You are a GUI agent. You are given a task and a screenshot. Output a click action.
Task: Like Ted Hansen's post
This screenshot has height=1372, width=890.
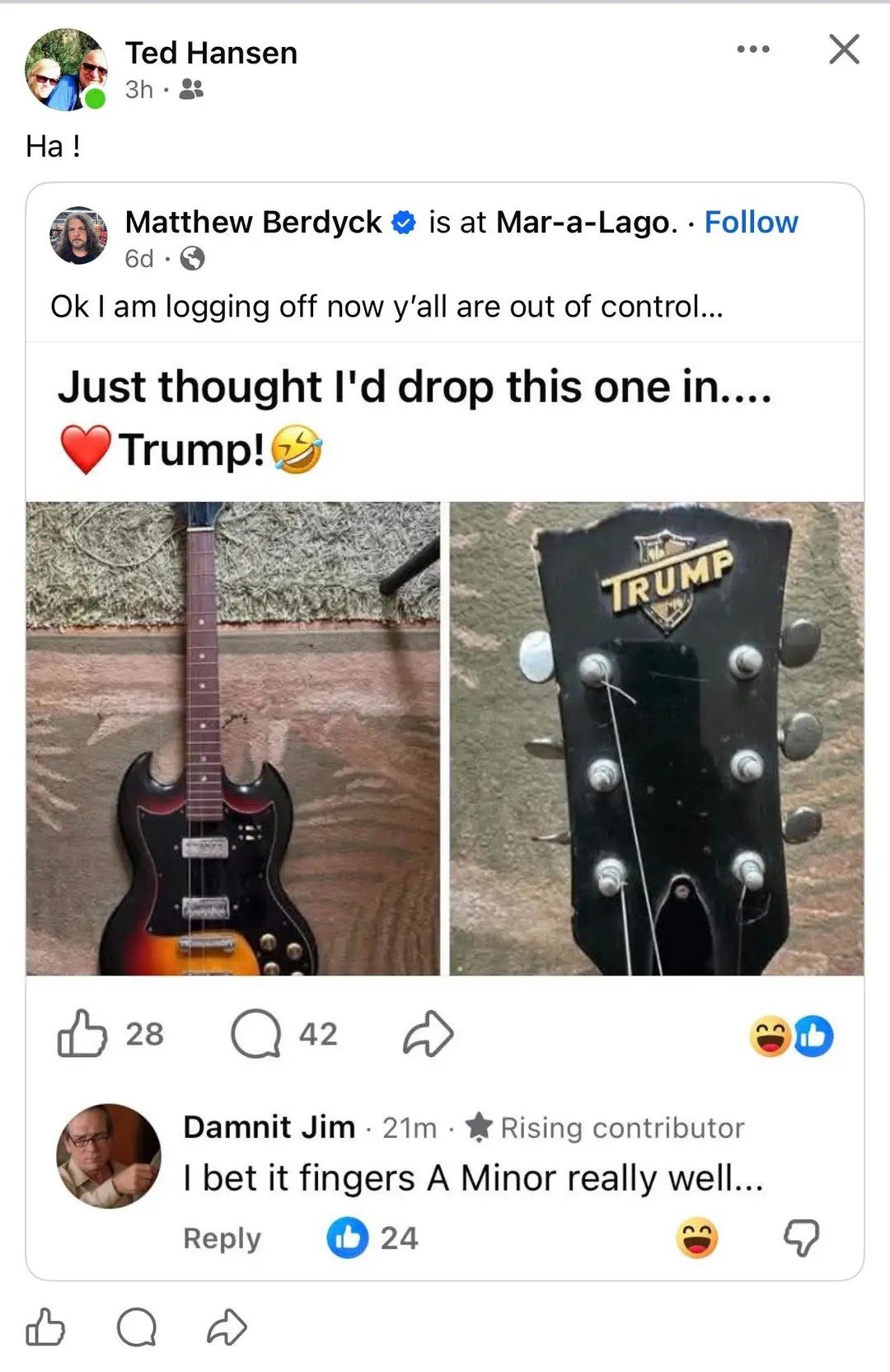[45, 1327]
